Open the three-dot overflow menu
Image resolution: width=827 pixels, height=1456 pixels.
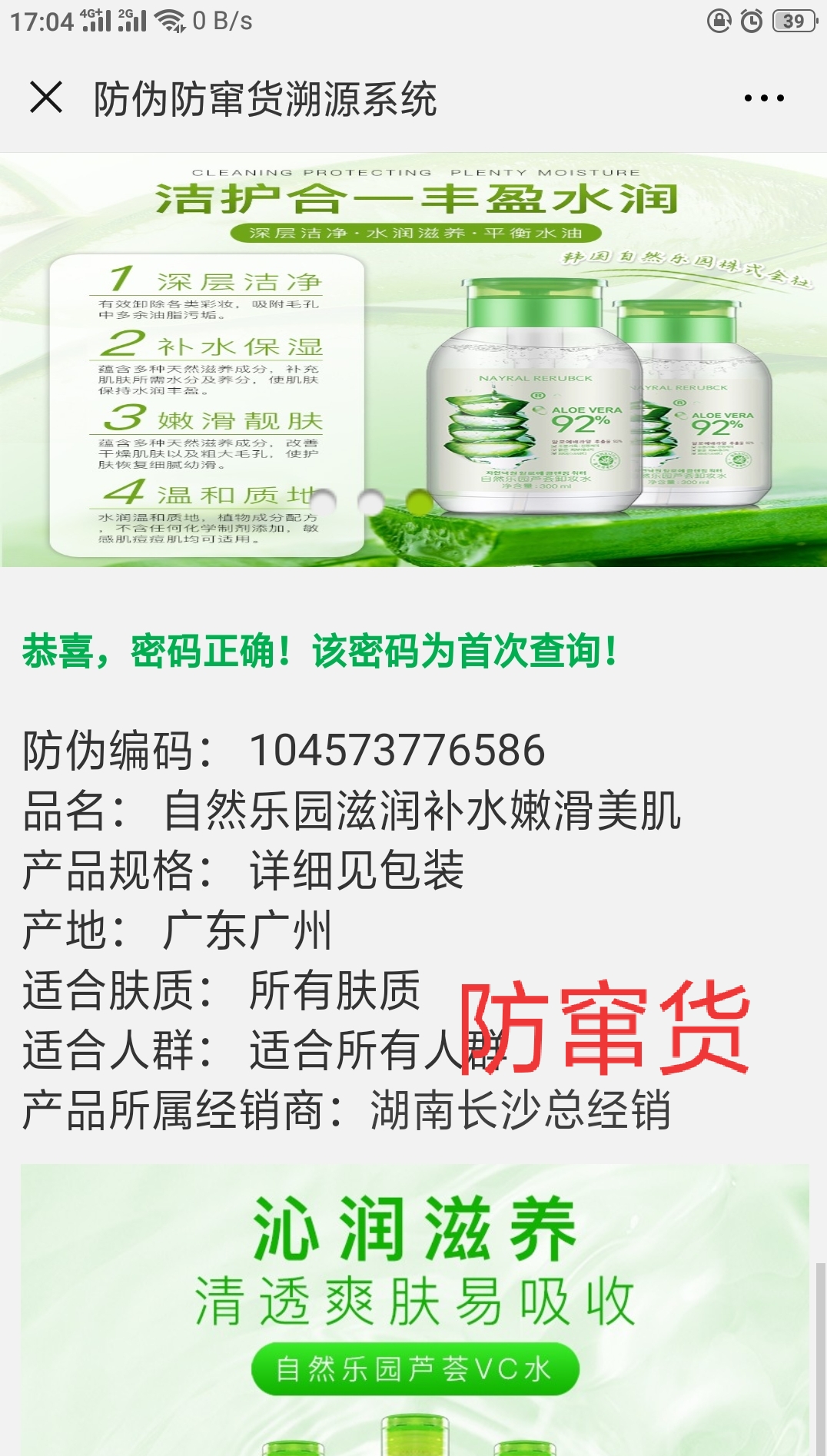point(764,98)
